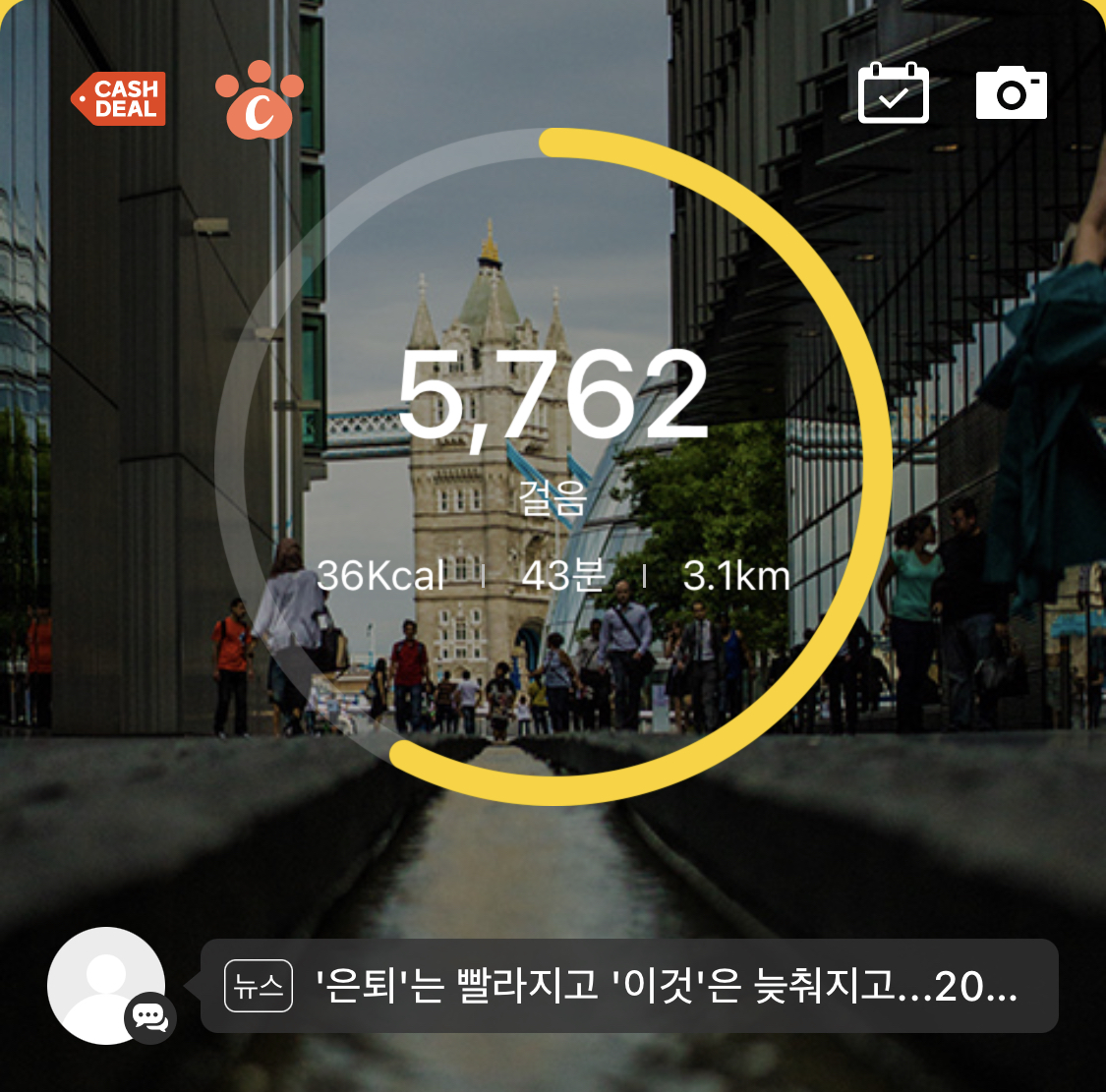Open the camera icon
The height and width of the screenshot is (1092, 1106).
[1011, 92]
